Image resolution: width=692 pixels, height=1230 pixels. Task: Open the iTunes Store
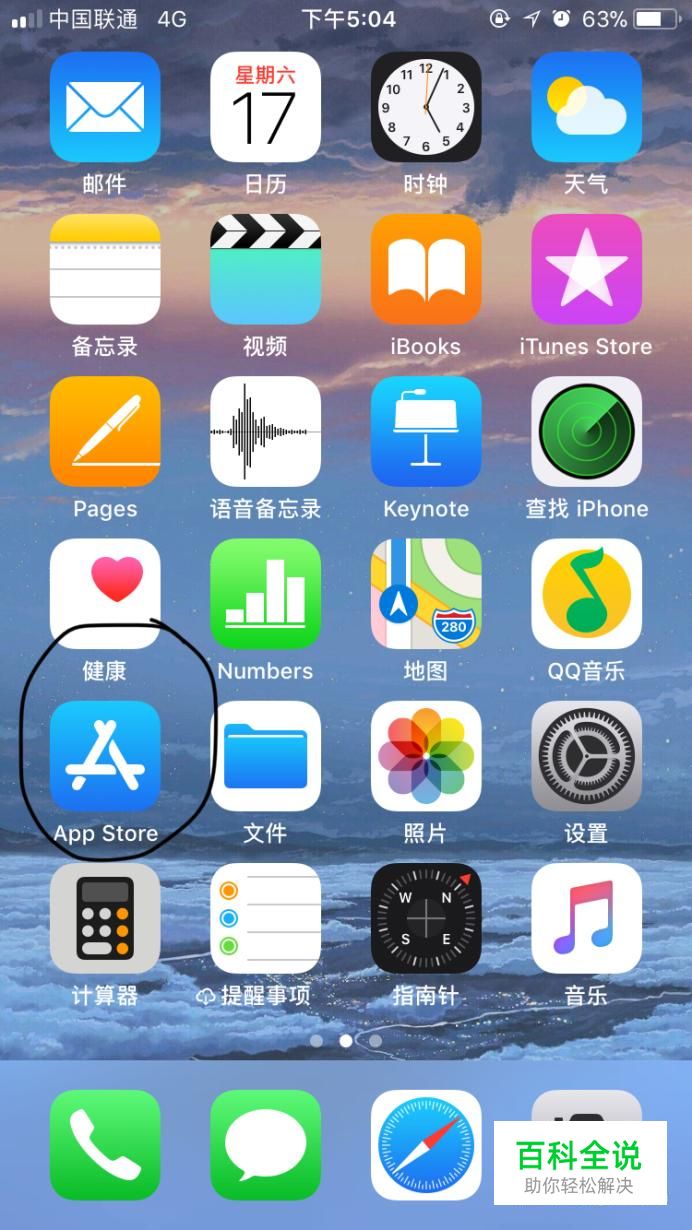[586, 269]
